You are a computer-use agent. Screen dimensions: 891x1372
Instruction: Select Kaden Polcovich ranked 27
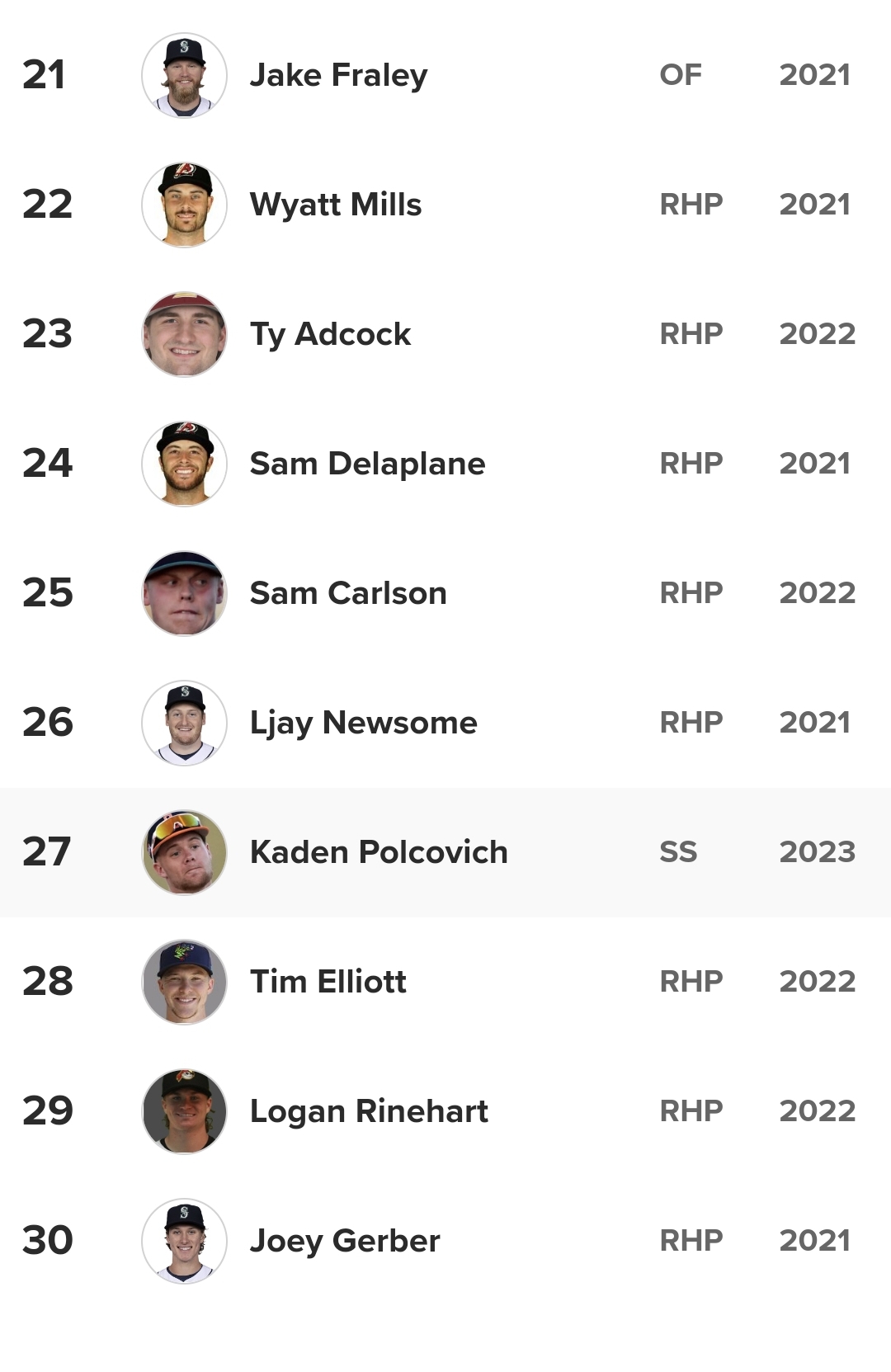(x=379, y=852)
